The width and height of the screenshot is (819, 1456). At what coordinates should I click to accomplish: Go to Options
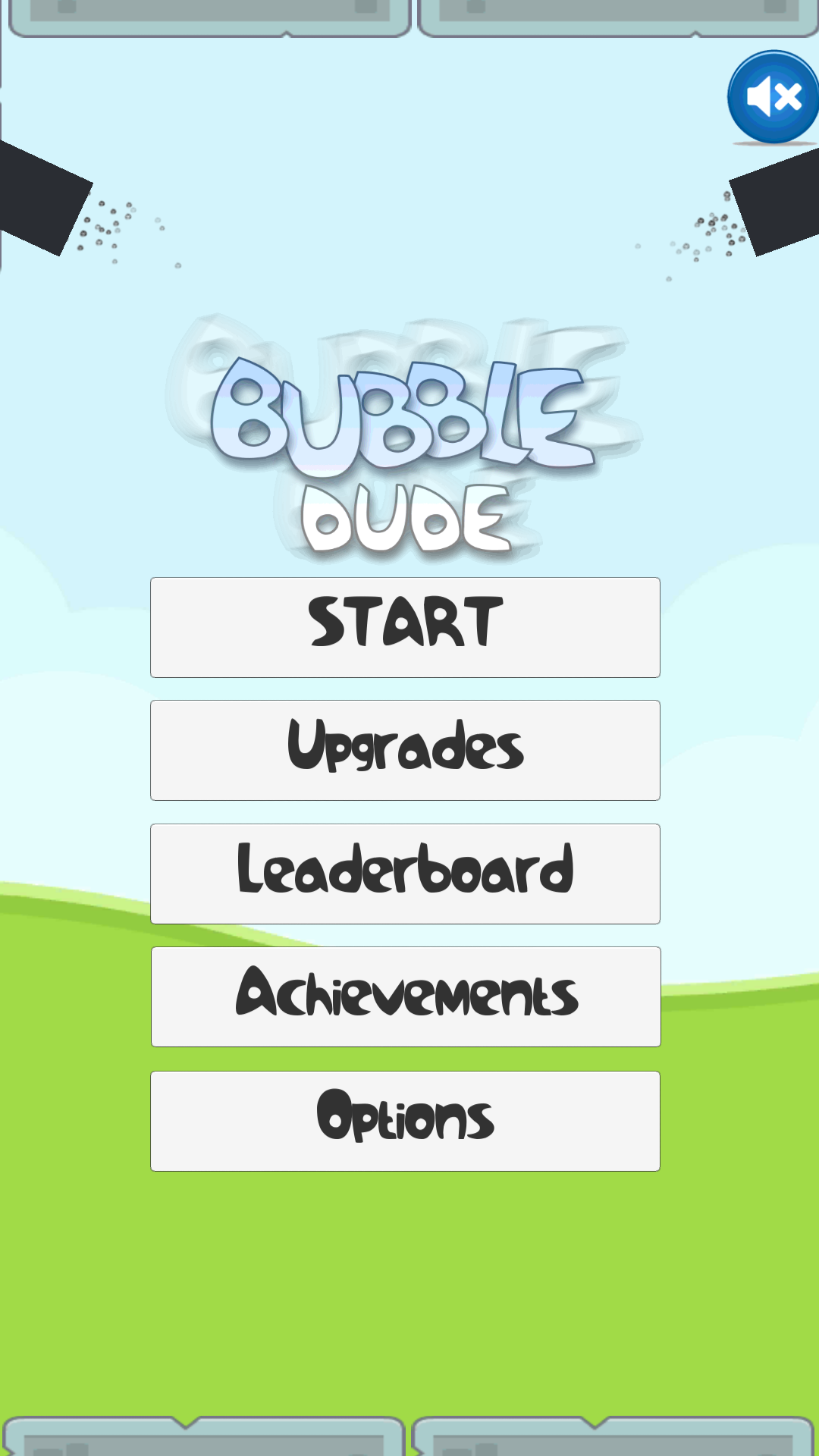coord(405,1121)
